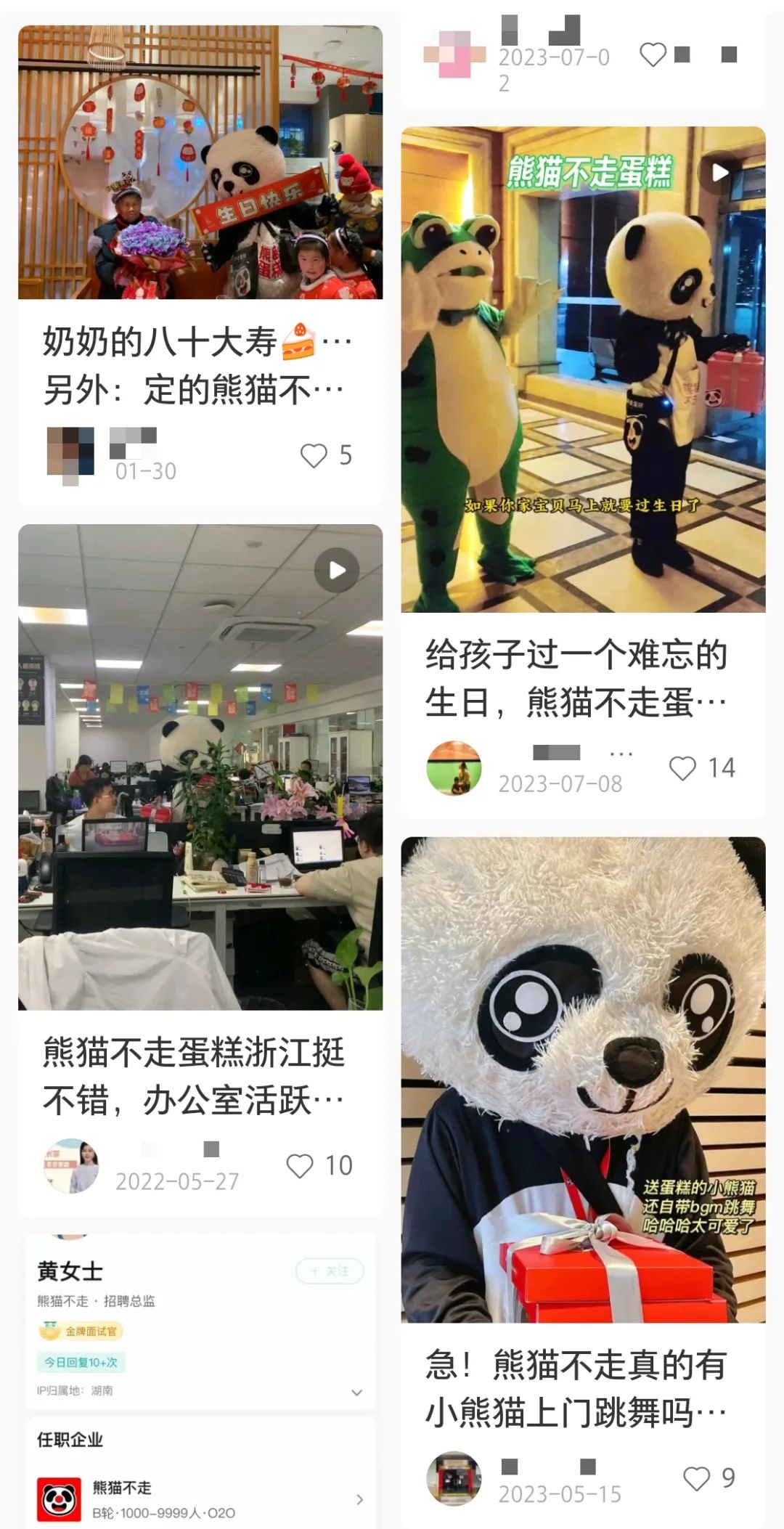Like the note dated 2023-05-15

697,1478
